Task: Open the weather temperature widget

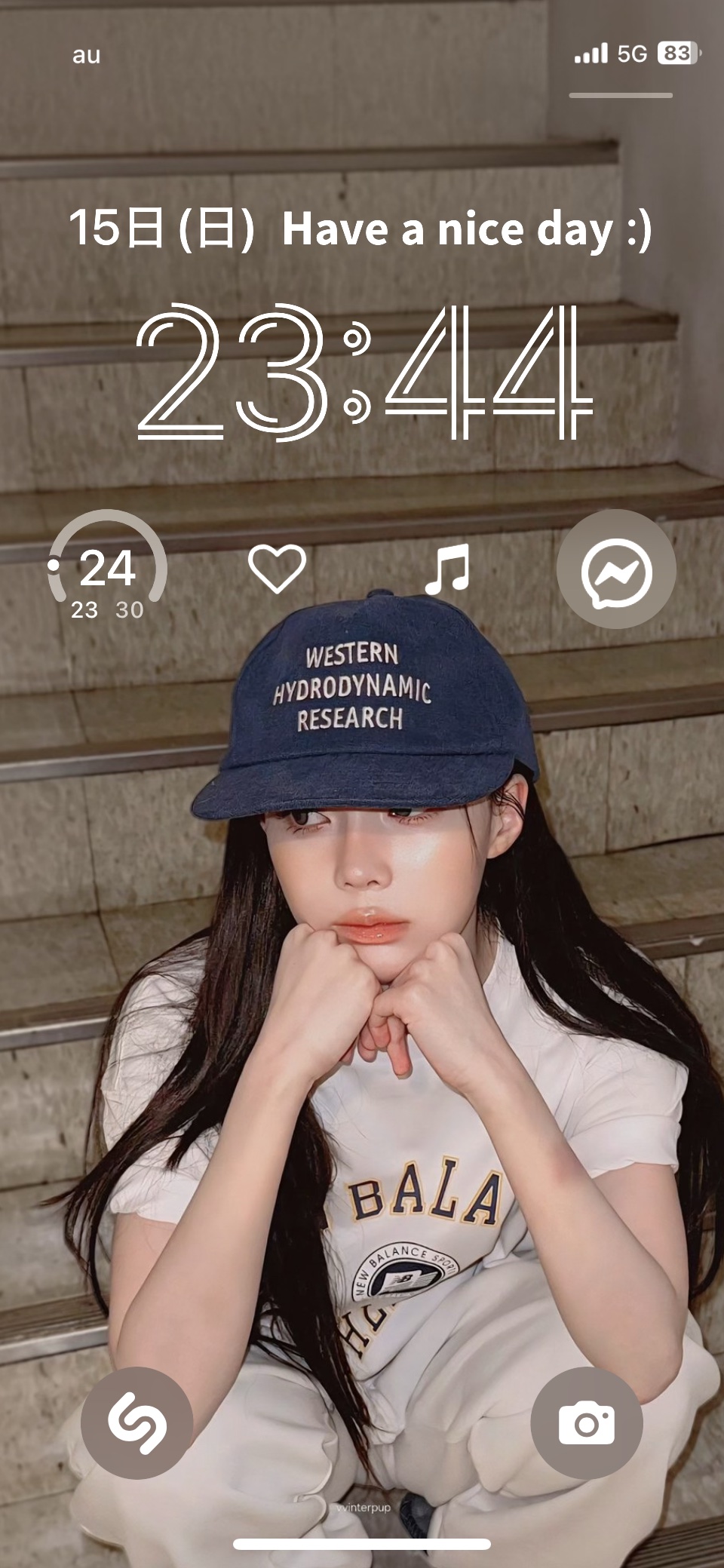Action: point(107,569)
